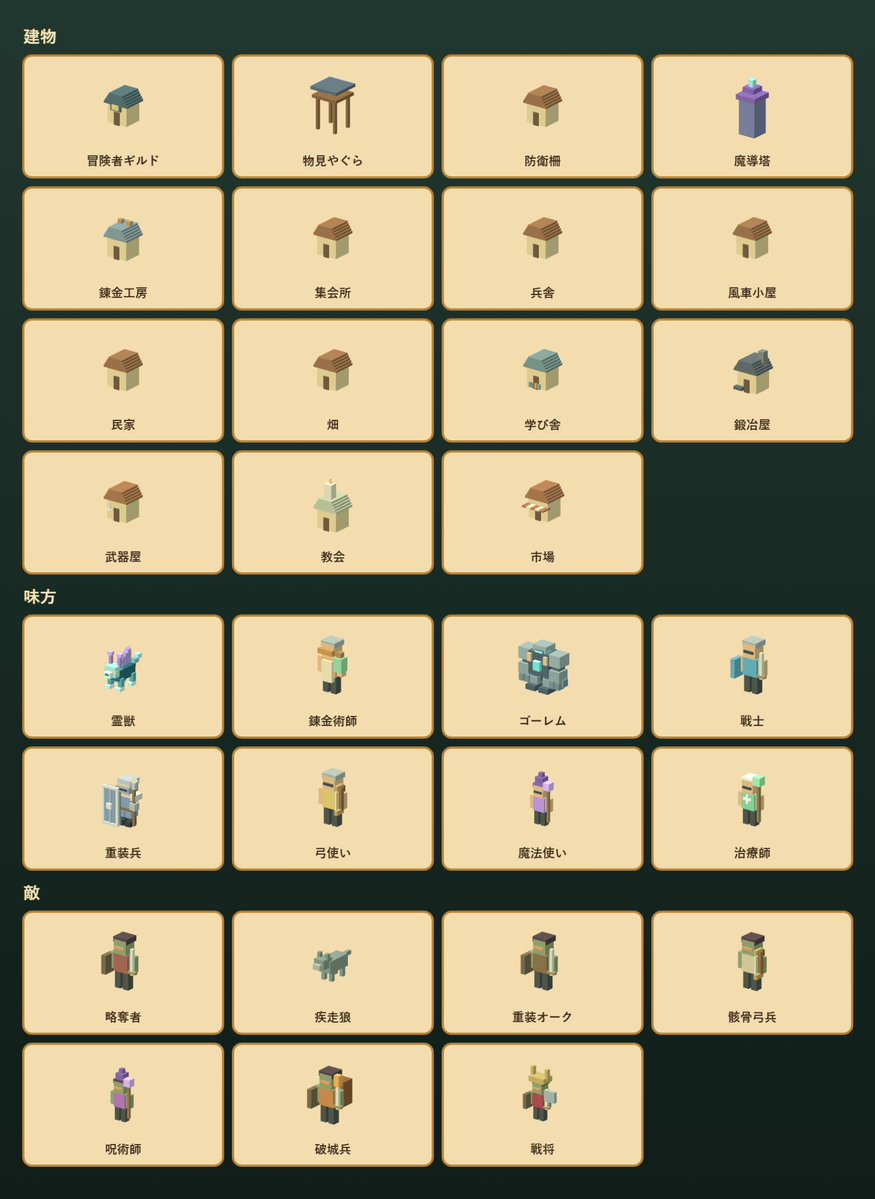Open the 魔法使い card
This screenshot has height=1199, width=875.
pos(542,809)
